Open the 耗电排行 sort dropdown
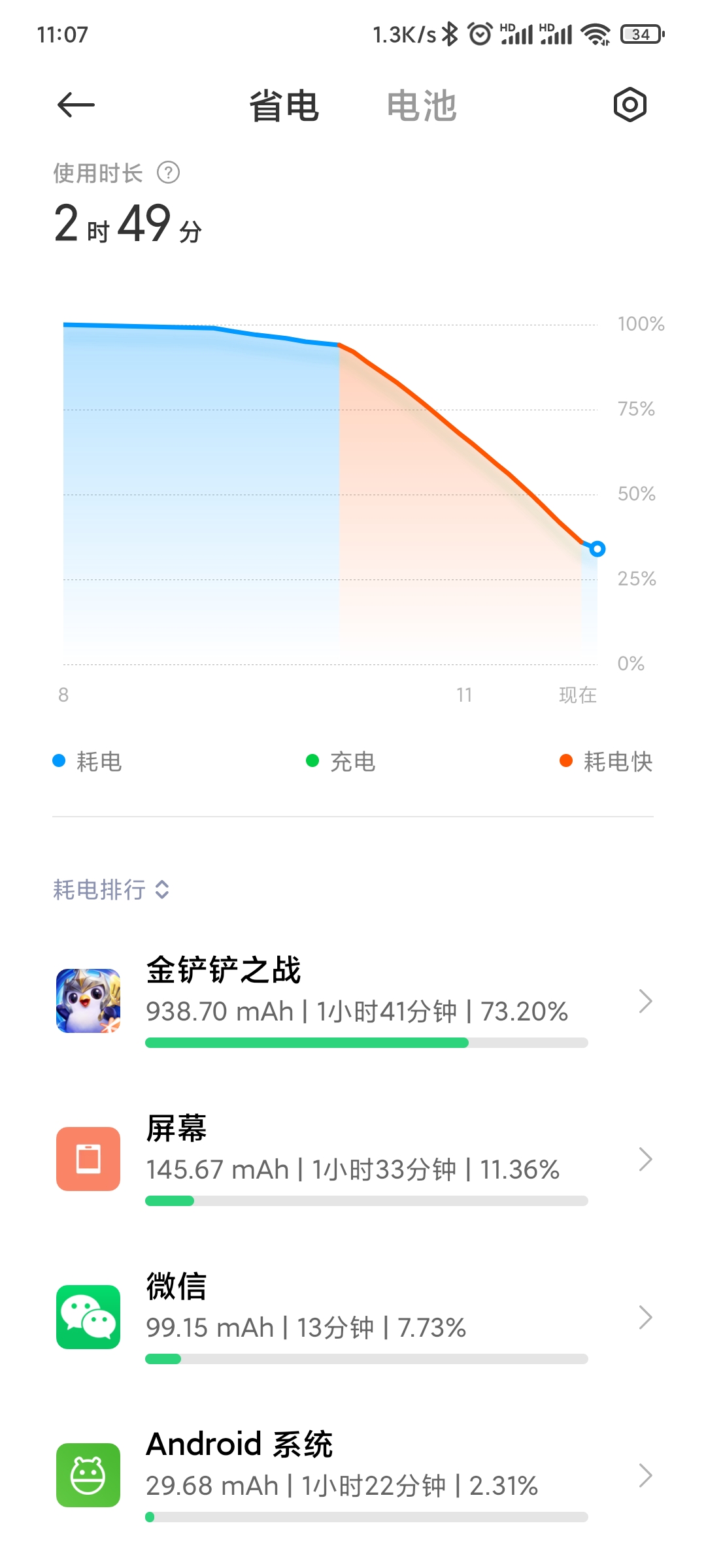706x1568 pixels. (111, 889)
